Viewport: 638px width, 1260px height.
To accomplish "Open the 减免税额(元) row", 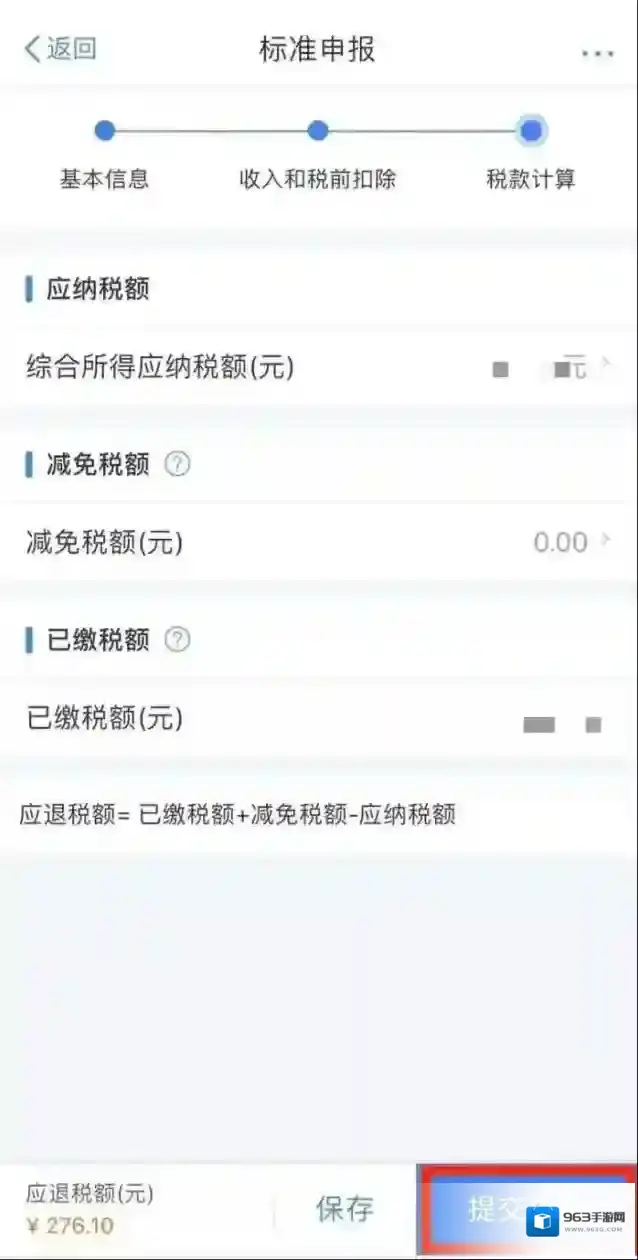I will pyautogui.click(x=318, y=543).
